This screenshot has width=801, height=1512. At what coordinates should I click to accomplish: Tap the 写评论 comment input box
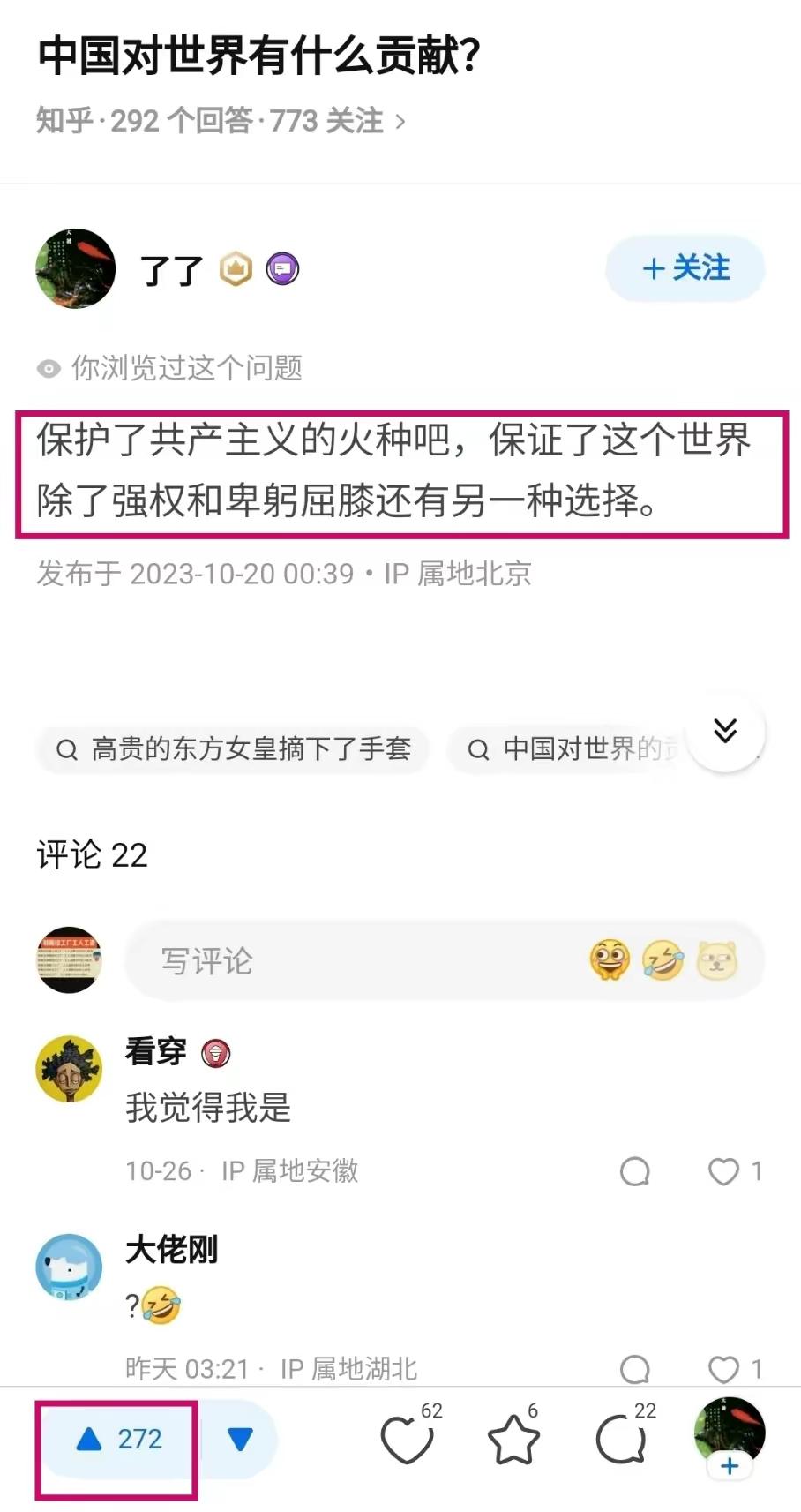tap(353, 961)
